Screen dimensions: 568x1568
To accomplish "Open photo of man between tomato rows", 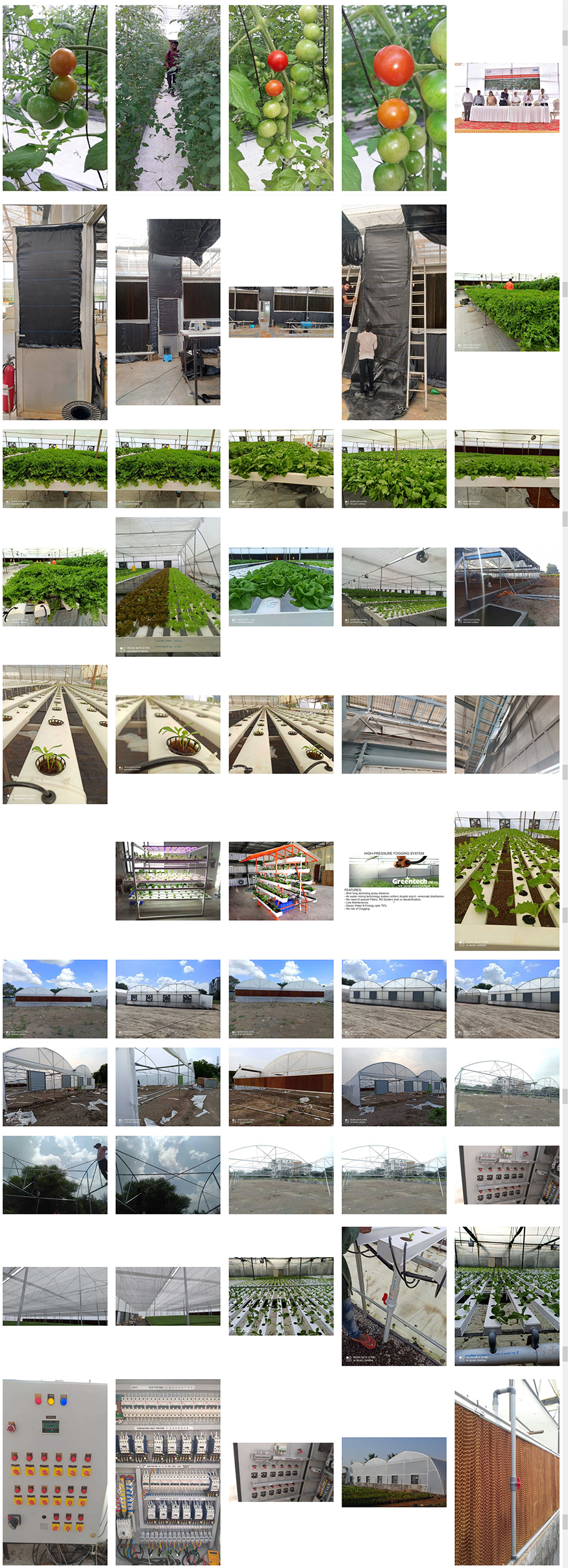I will point(167,97).
